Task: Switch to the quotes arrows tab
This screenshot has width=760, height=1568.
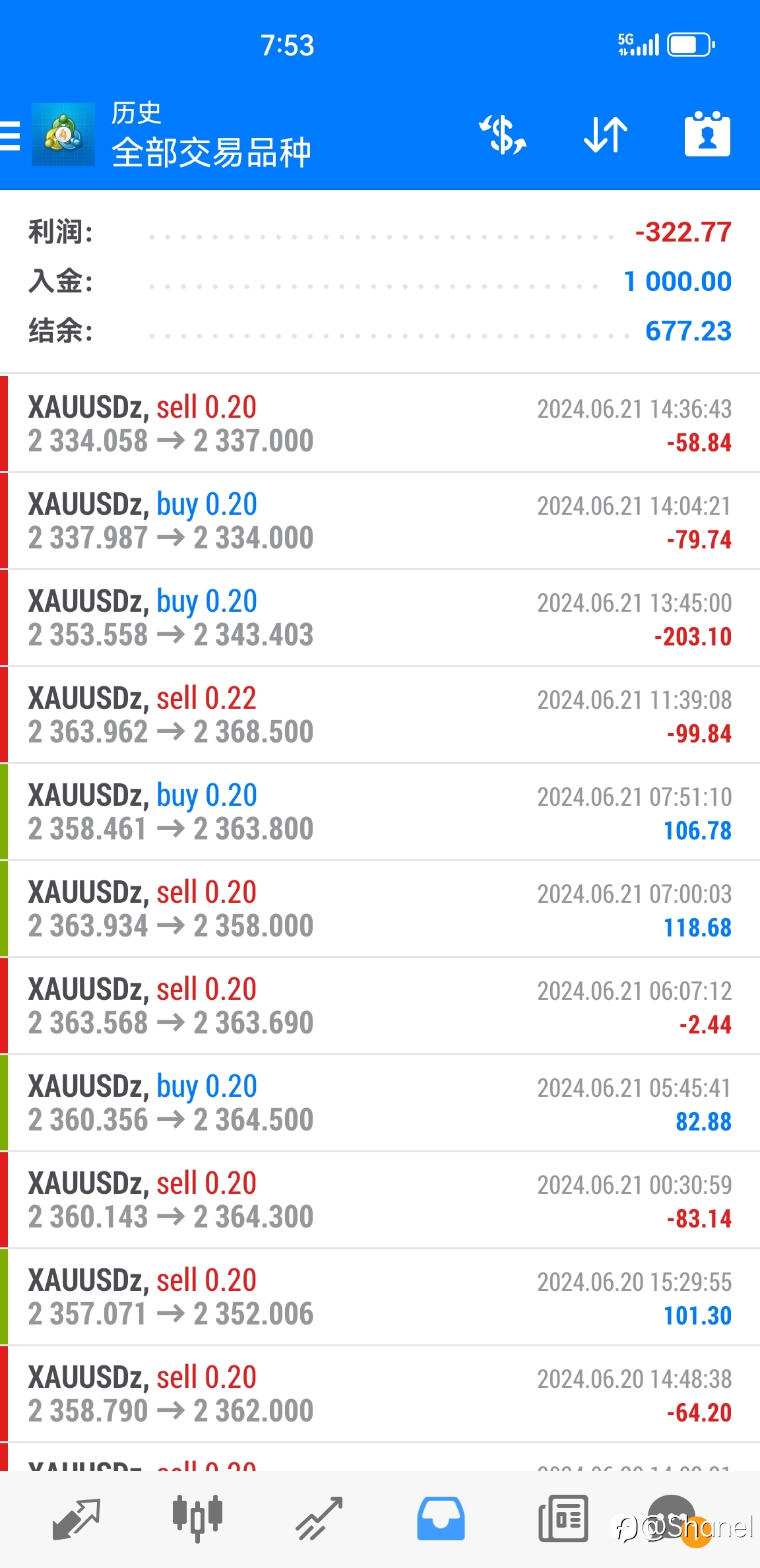Action: click(x=76, y=1519)
